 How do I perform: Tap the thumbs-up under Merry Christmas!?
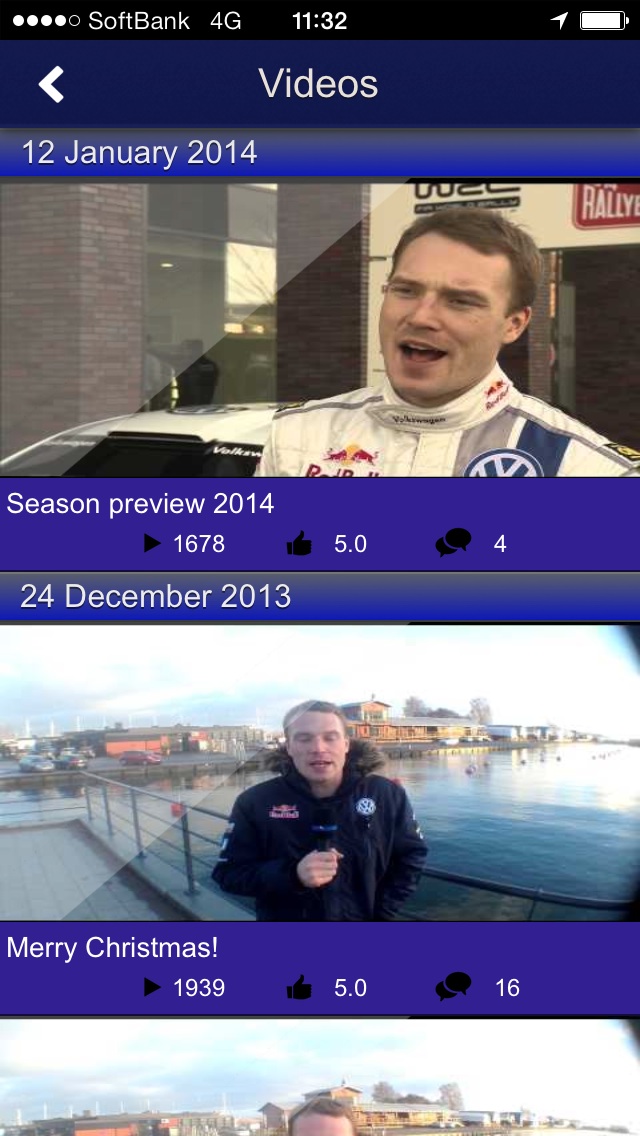click(299, 987)
